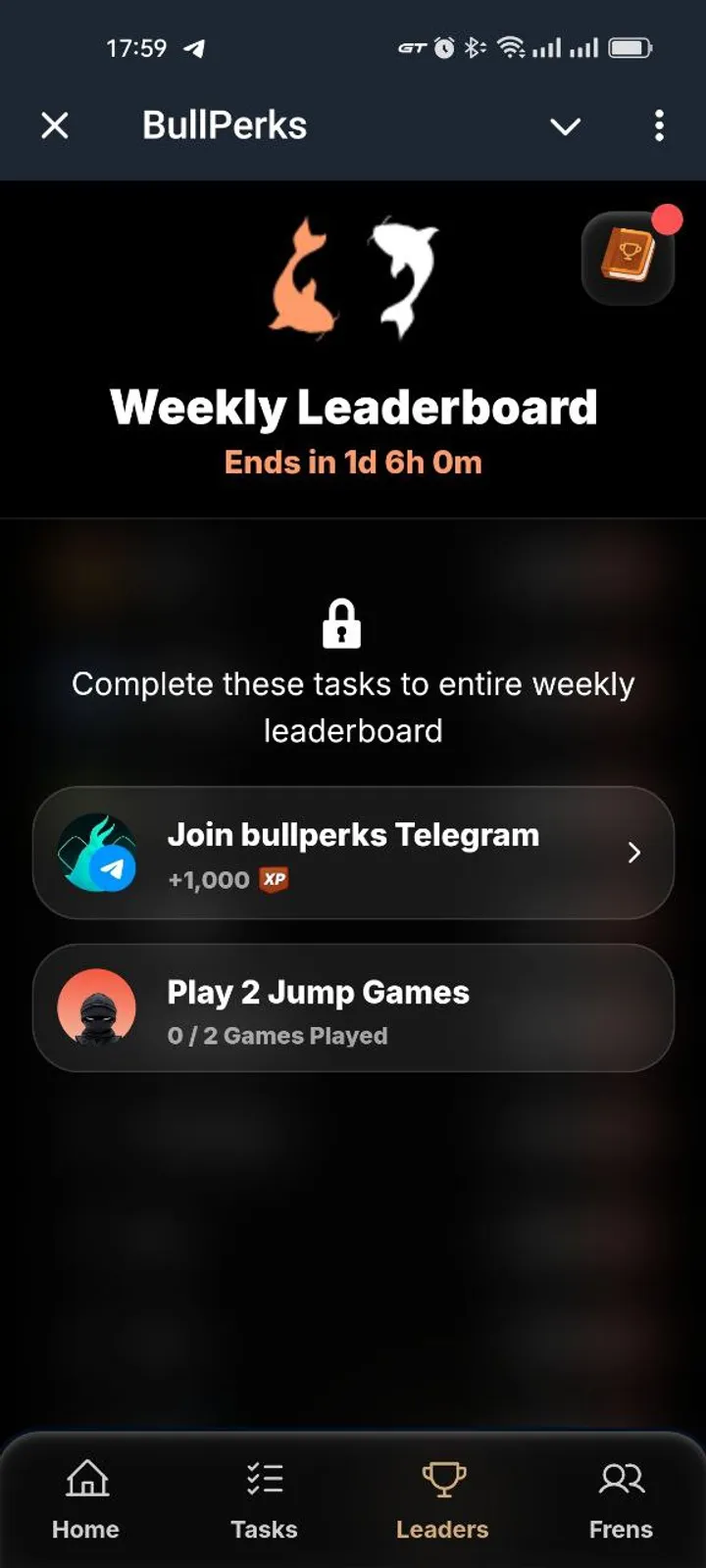Tap the rewards book icon with red badge
This screenshot has width=706, height=1568.
[628, 255]
